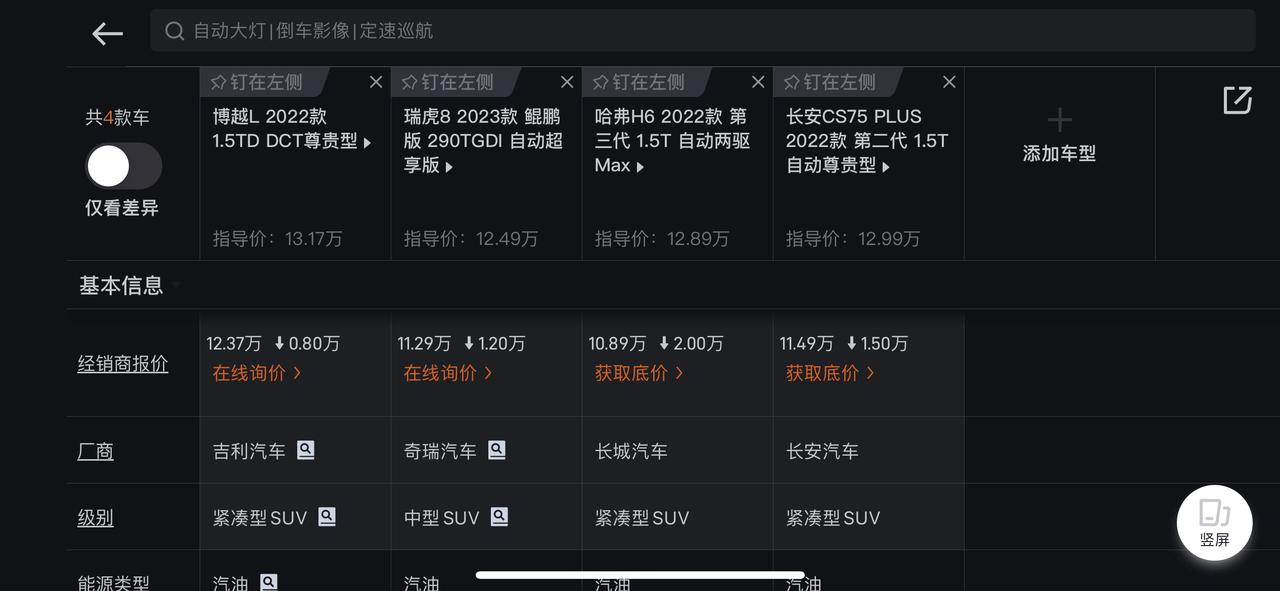Pin 瑞虎8 column to the left
This screenshot has width=1280, height=591.
[447, 82]
